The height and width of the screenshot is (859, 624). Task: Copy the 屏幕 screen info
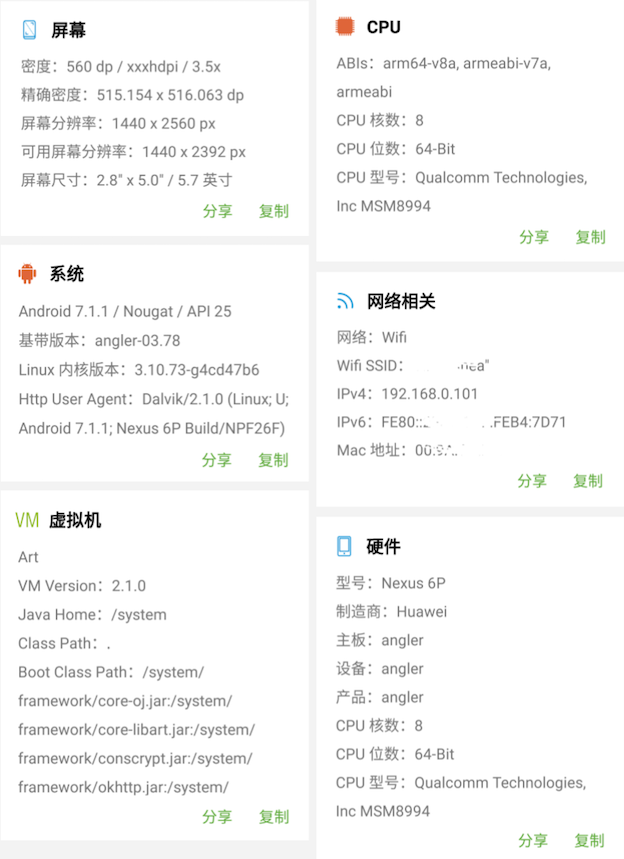[x=273, y=211]
